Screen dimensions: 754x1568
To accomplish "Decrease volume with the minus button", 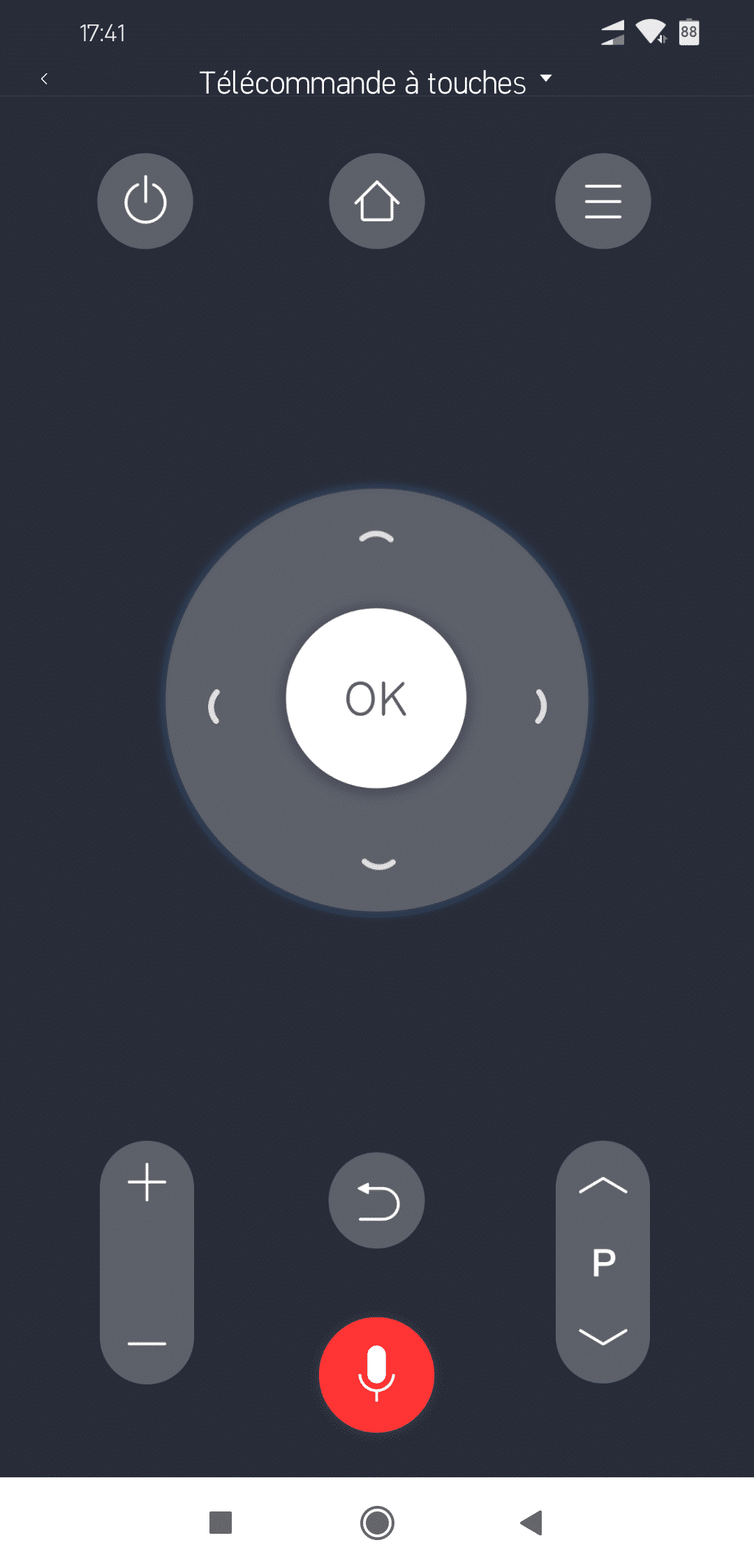I will (x=147, y=1343).
